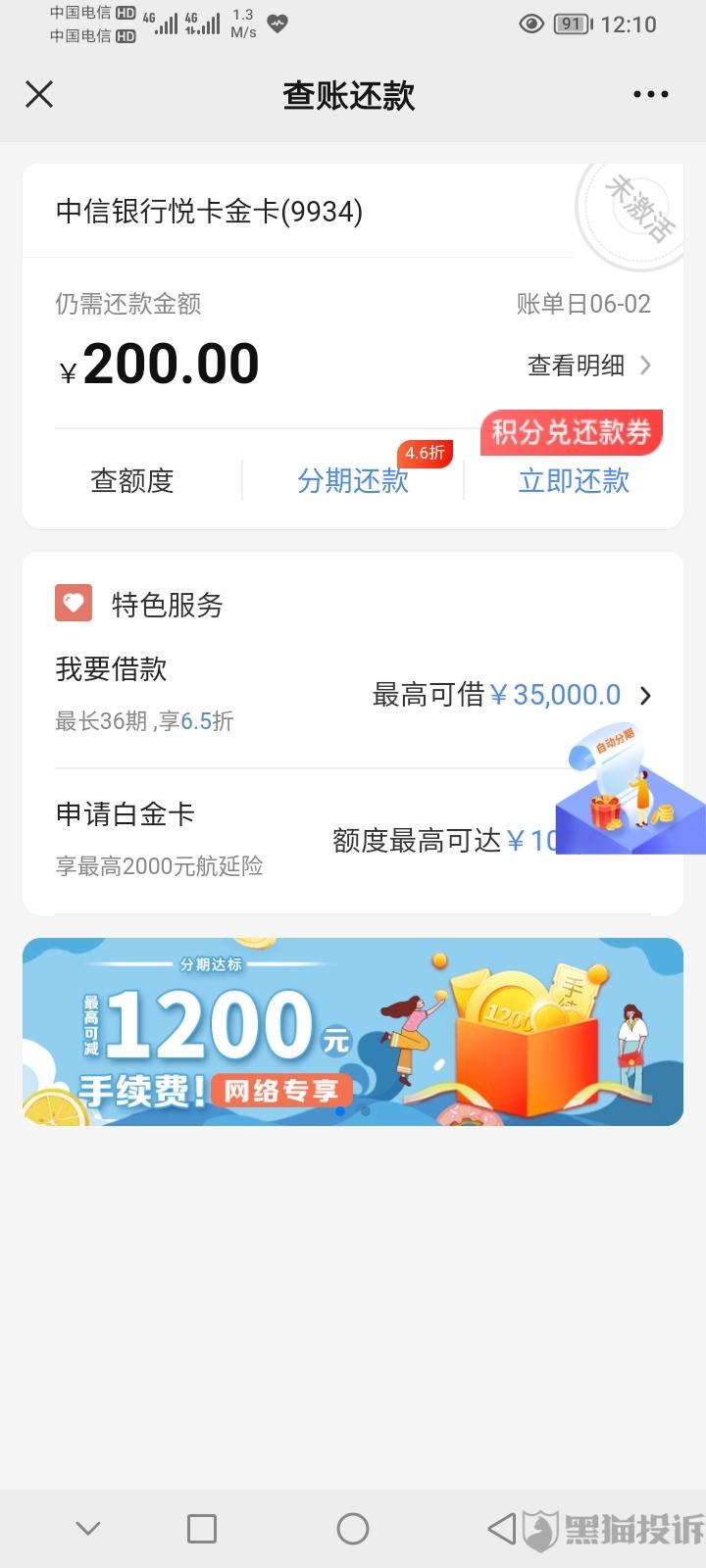Open the 申请白金卡 row
706x1568 pixels.
click(x=294, y=840)
